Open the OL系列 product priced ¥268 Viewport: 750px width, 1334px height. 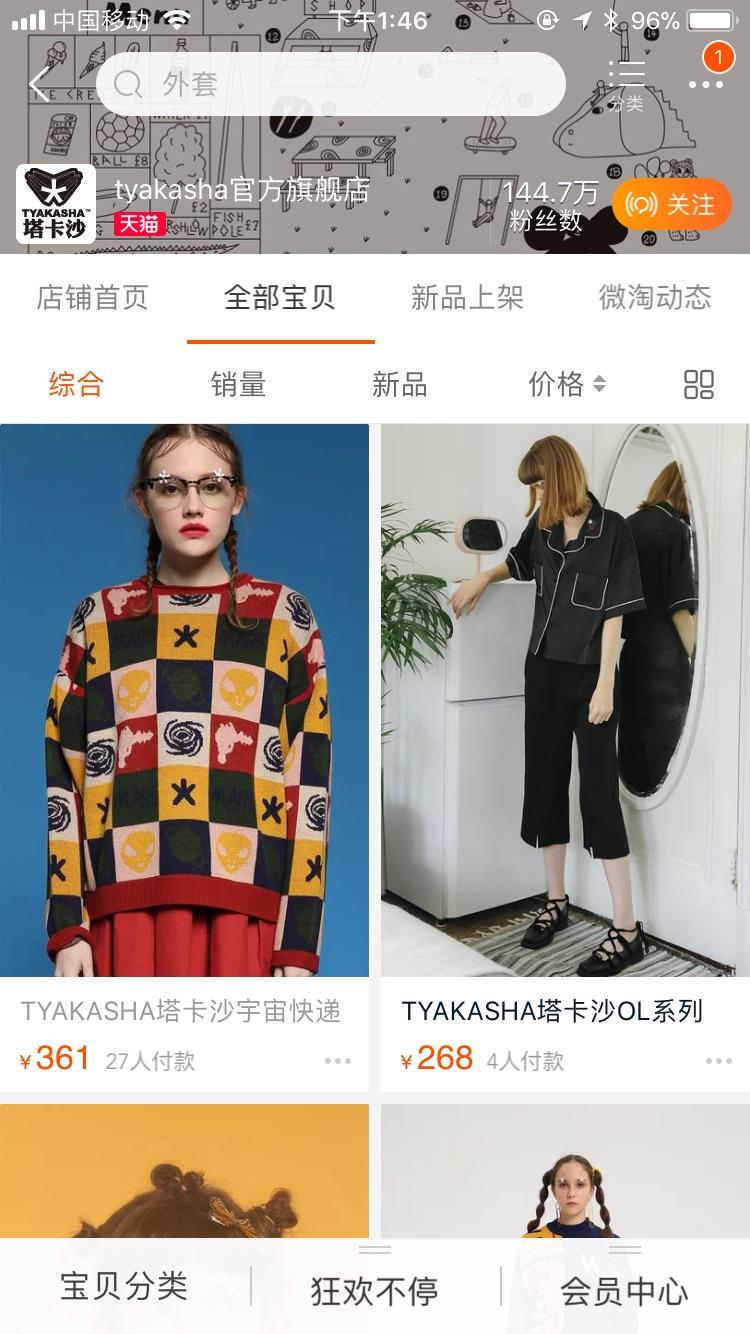pyautogui.click(x=565, y=757)
